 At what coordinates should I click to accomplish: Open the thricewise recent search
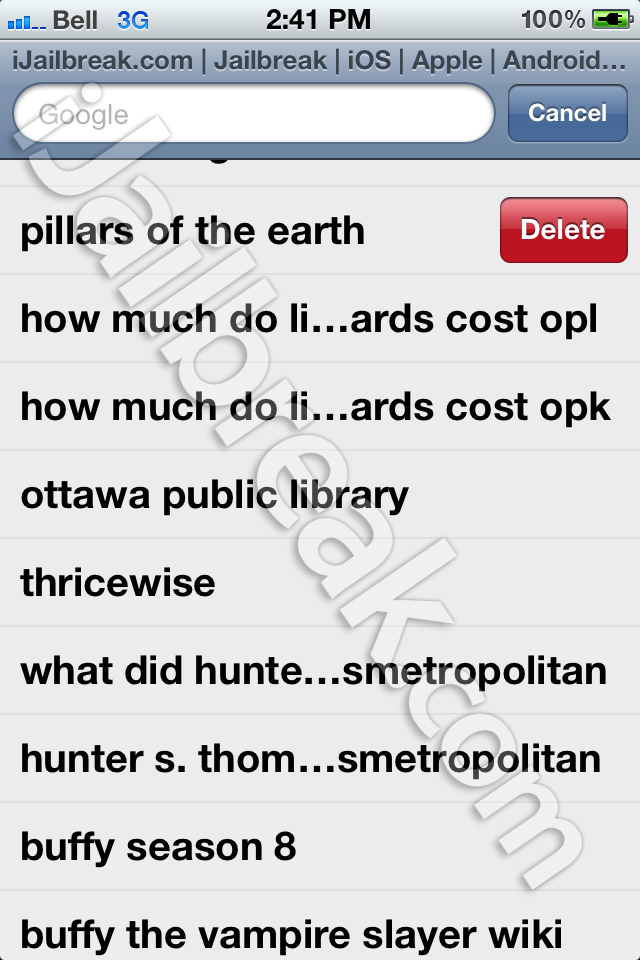(x=118, y=583)
